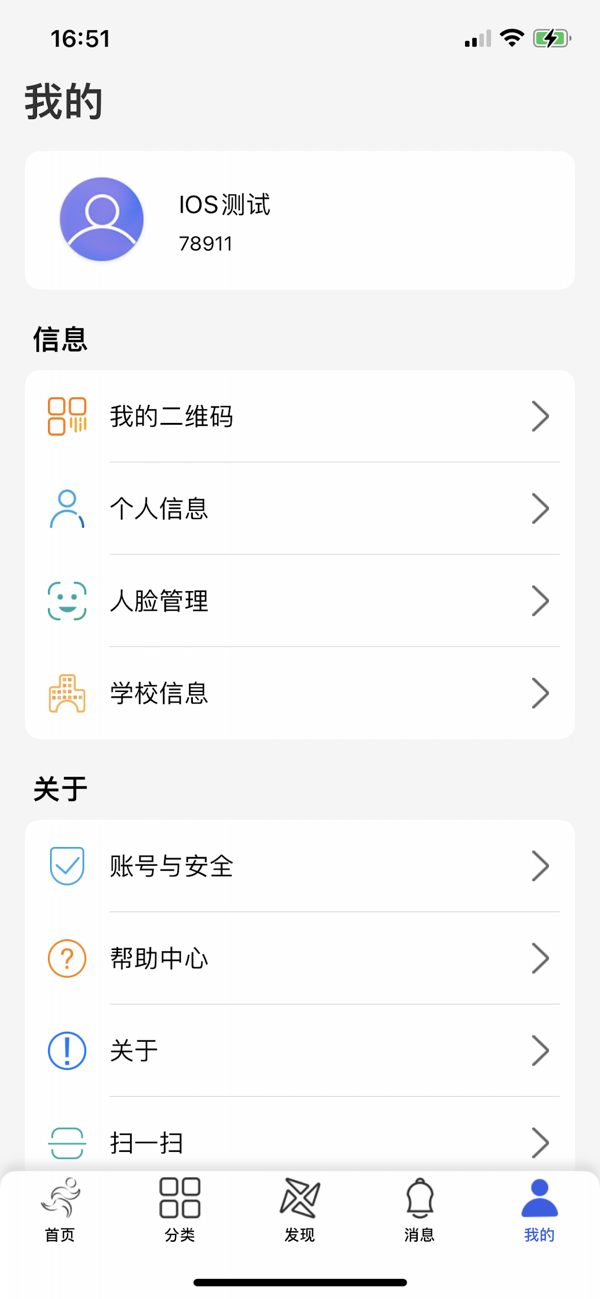Switch to the 分类 tab
The width and height of the screenshot is (600, 1299).
pos(180,1208)
